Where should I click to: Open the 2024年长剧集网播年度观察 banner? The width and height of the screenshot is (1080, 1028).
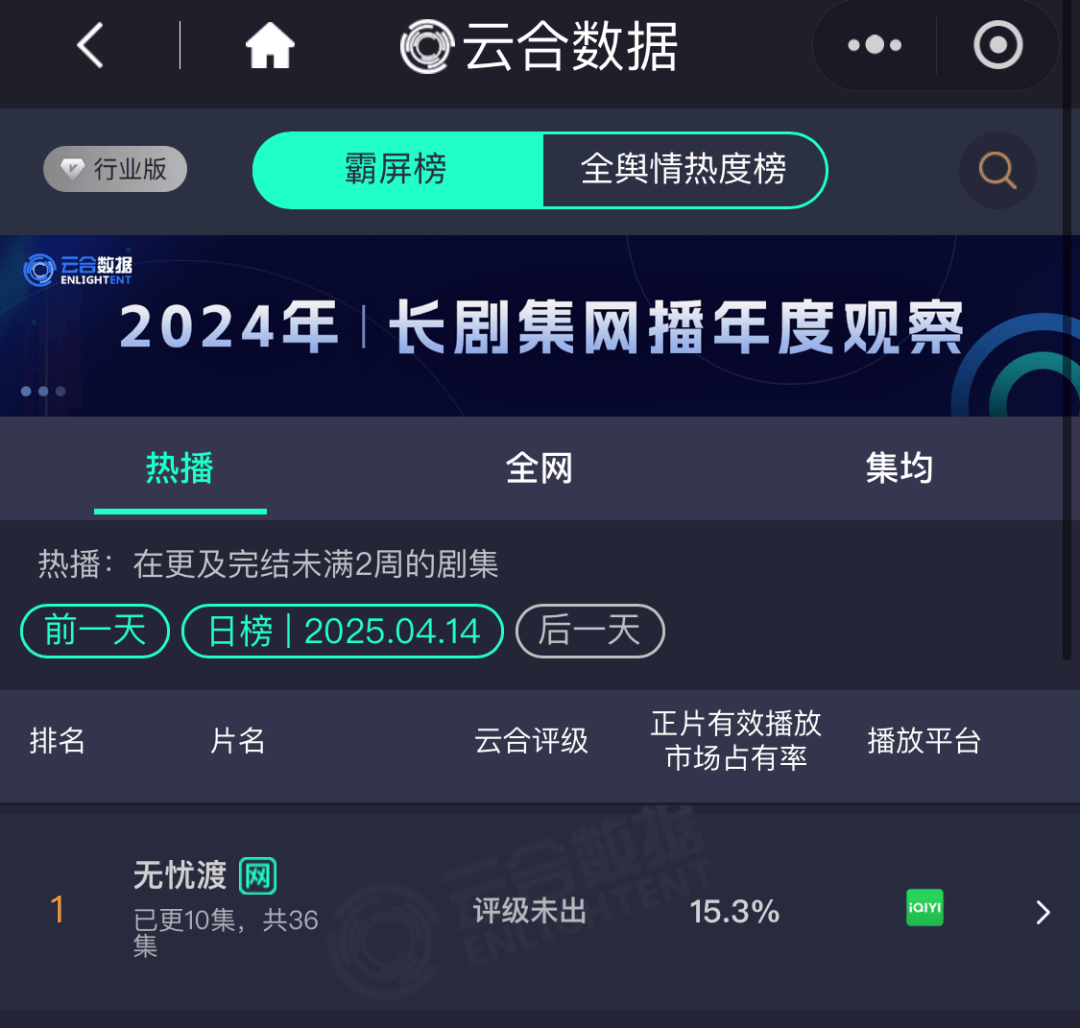[540, 327]
